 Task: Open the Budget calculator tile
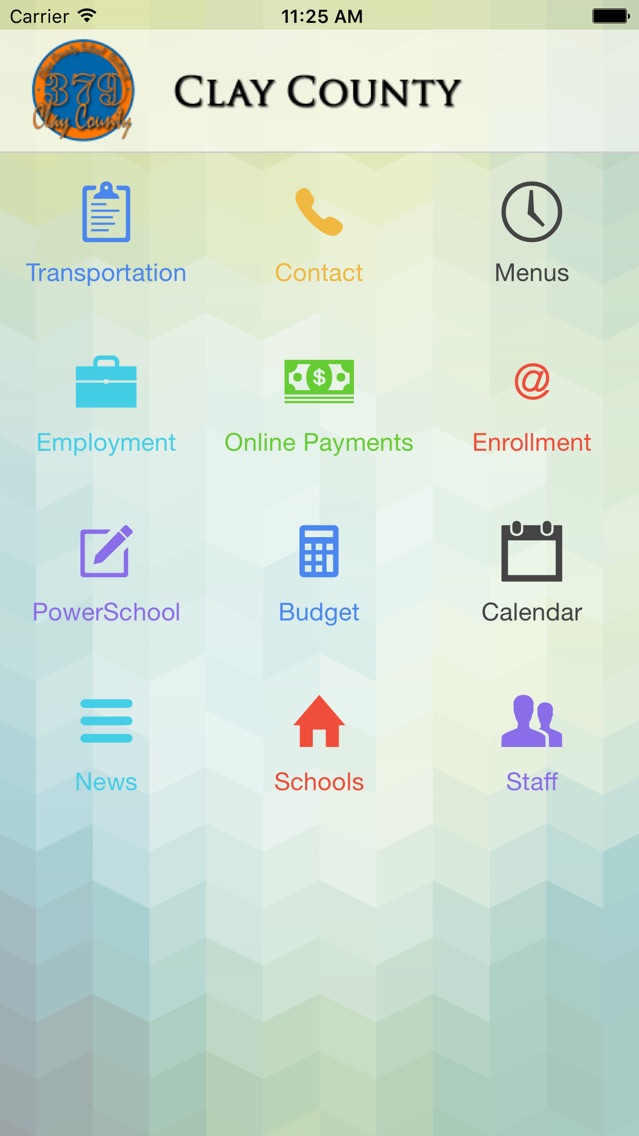pos(319,574)
